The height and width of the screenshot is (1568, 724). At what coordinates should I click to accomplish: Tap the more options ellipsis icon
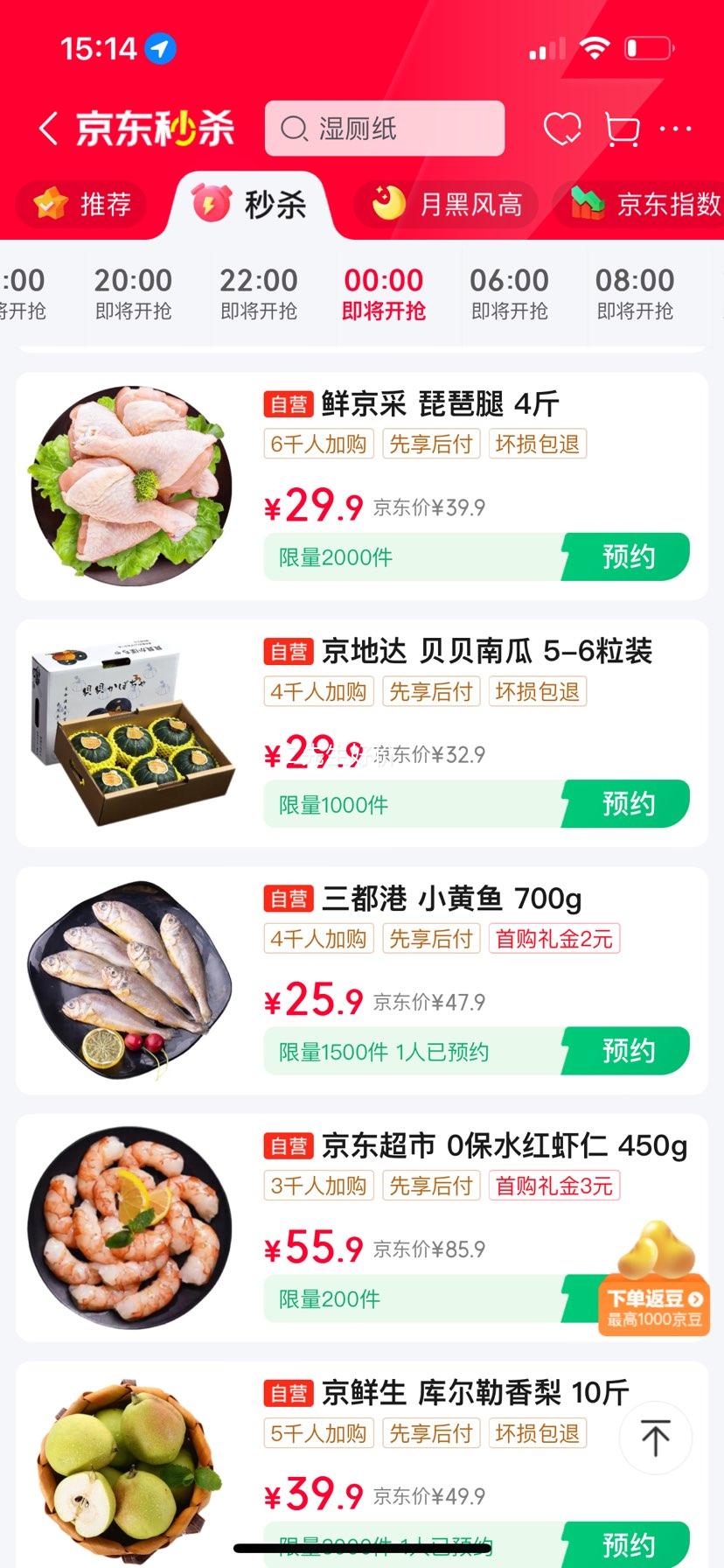pyautogui.click(x=676, y=128)
